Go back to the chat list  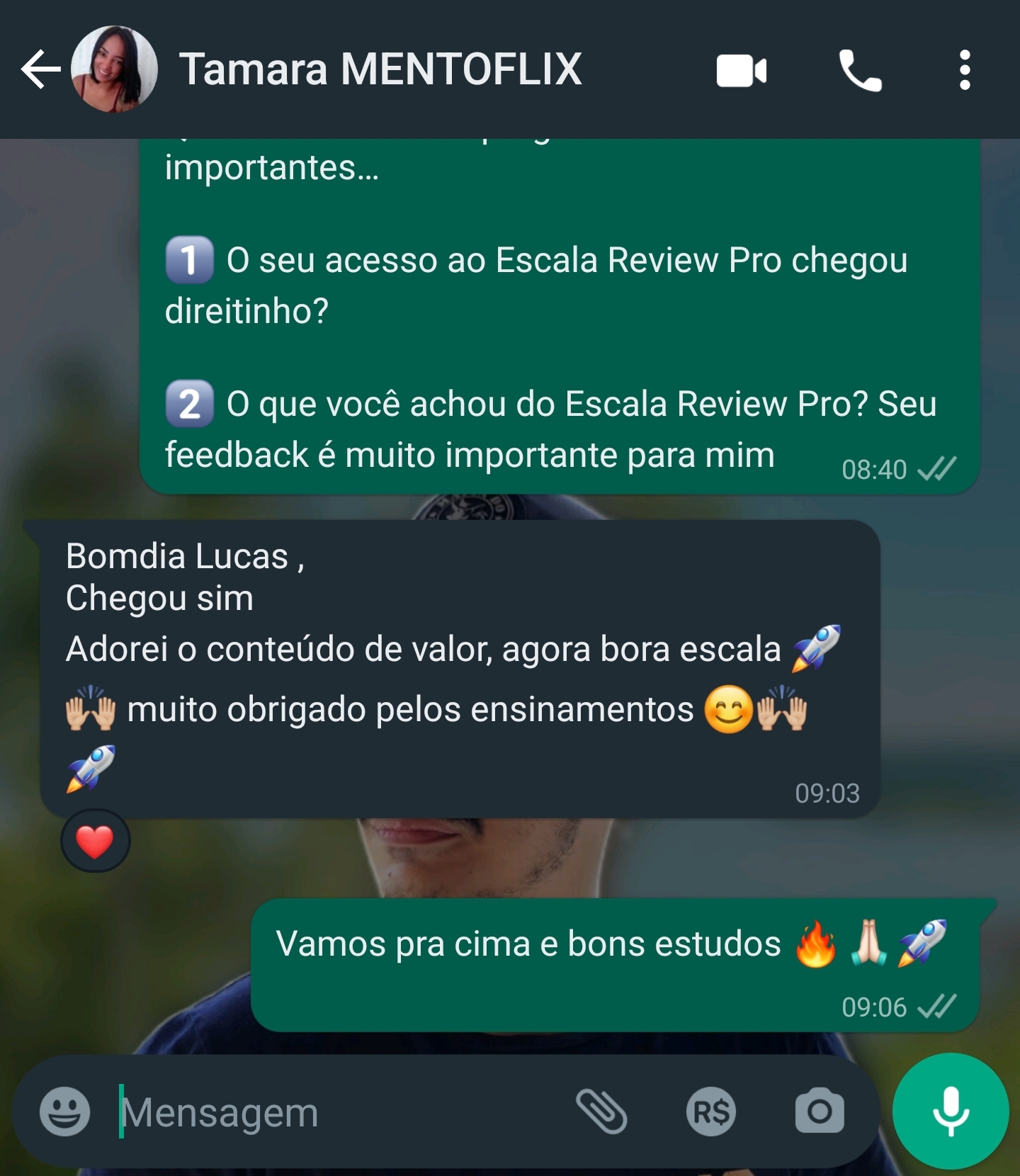coord(40,69)
